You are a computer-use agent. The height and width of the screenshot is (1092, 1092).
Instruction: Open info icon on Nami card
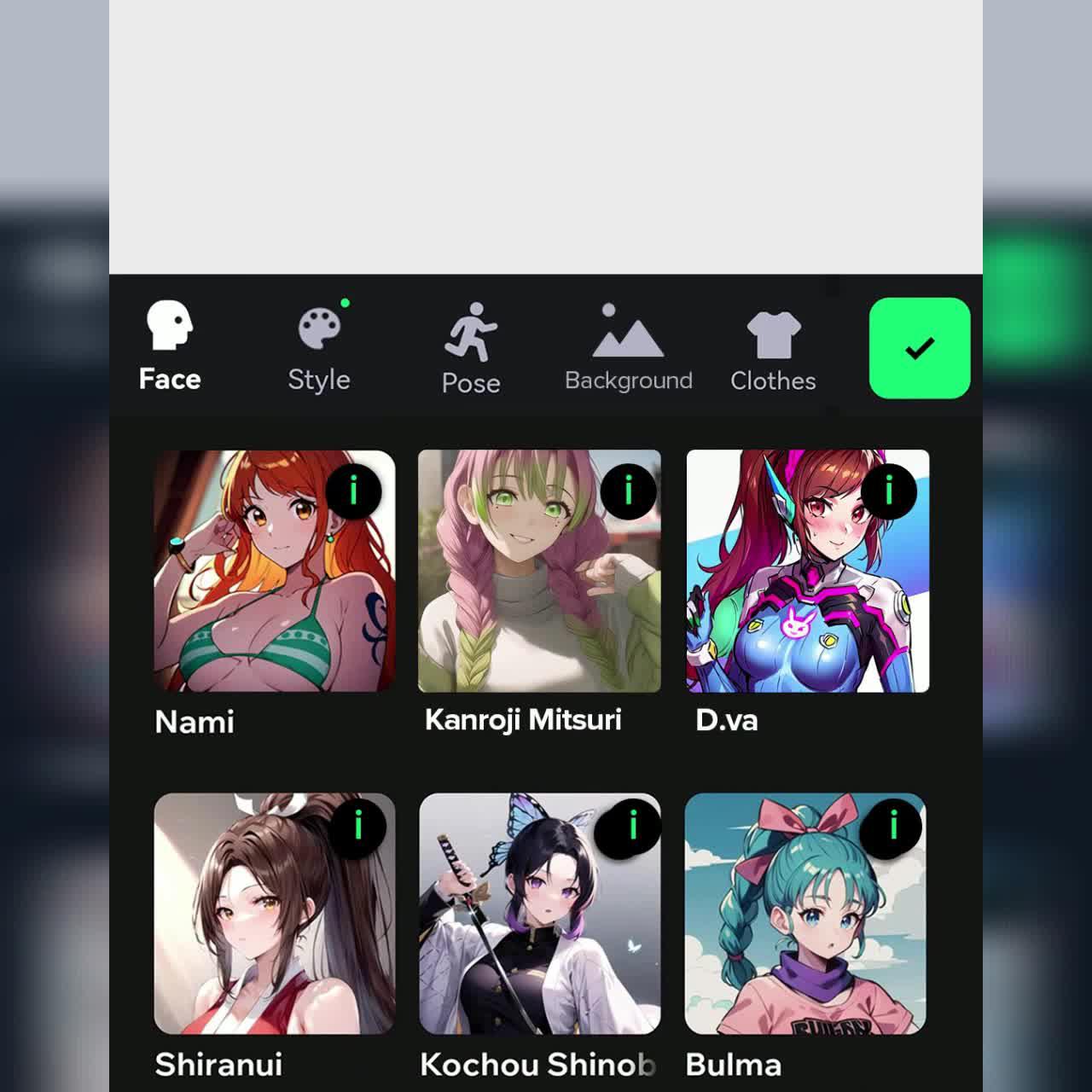pos(354,490)
